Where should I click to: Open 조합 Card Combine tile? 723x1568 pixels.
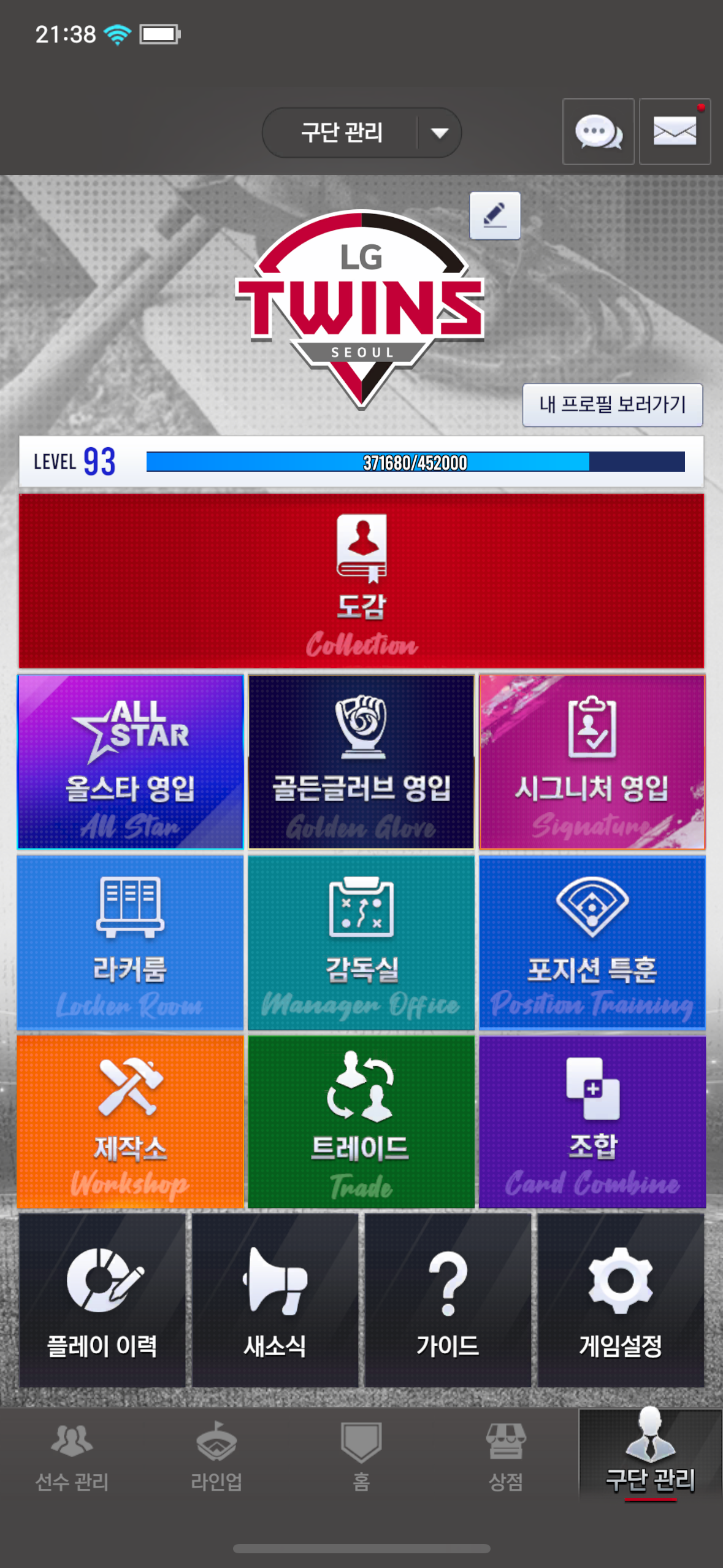click(592, 1122)
